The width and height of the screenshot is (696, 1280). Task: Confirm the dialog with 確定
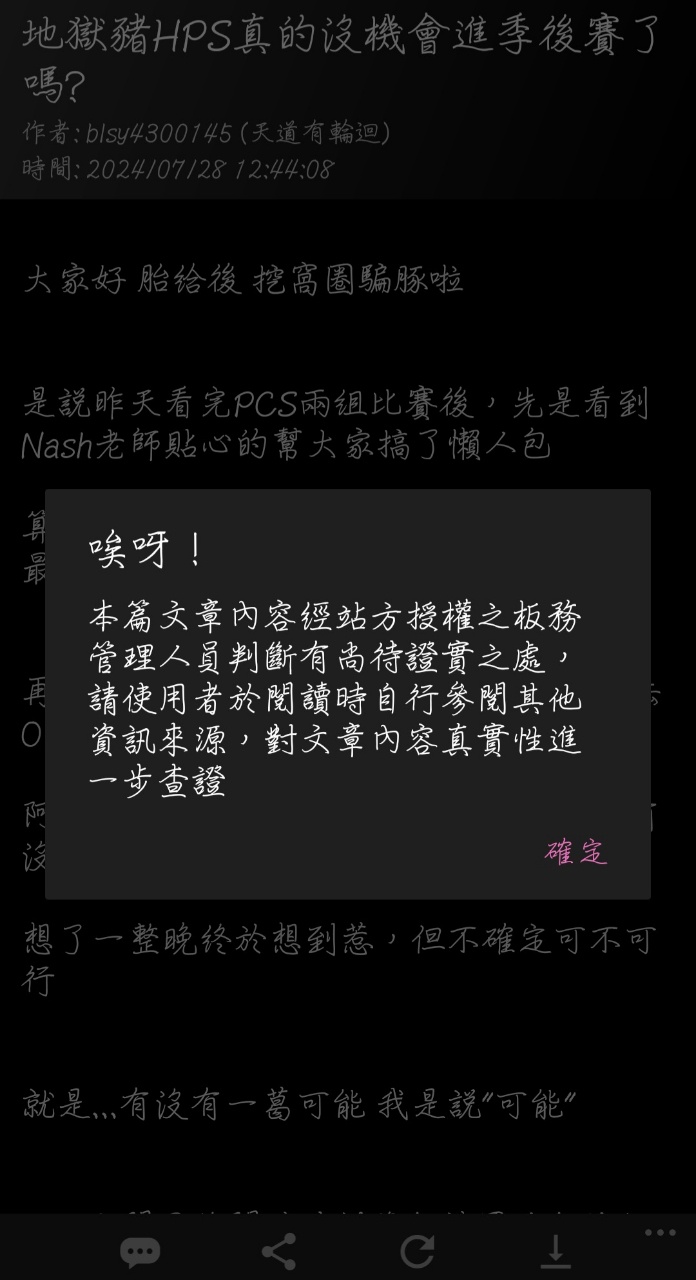coord(576,852)
